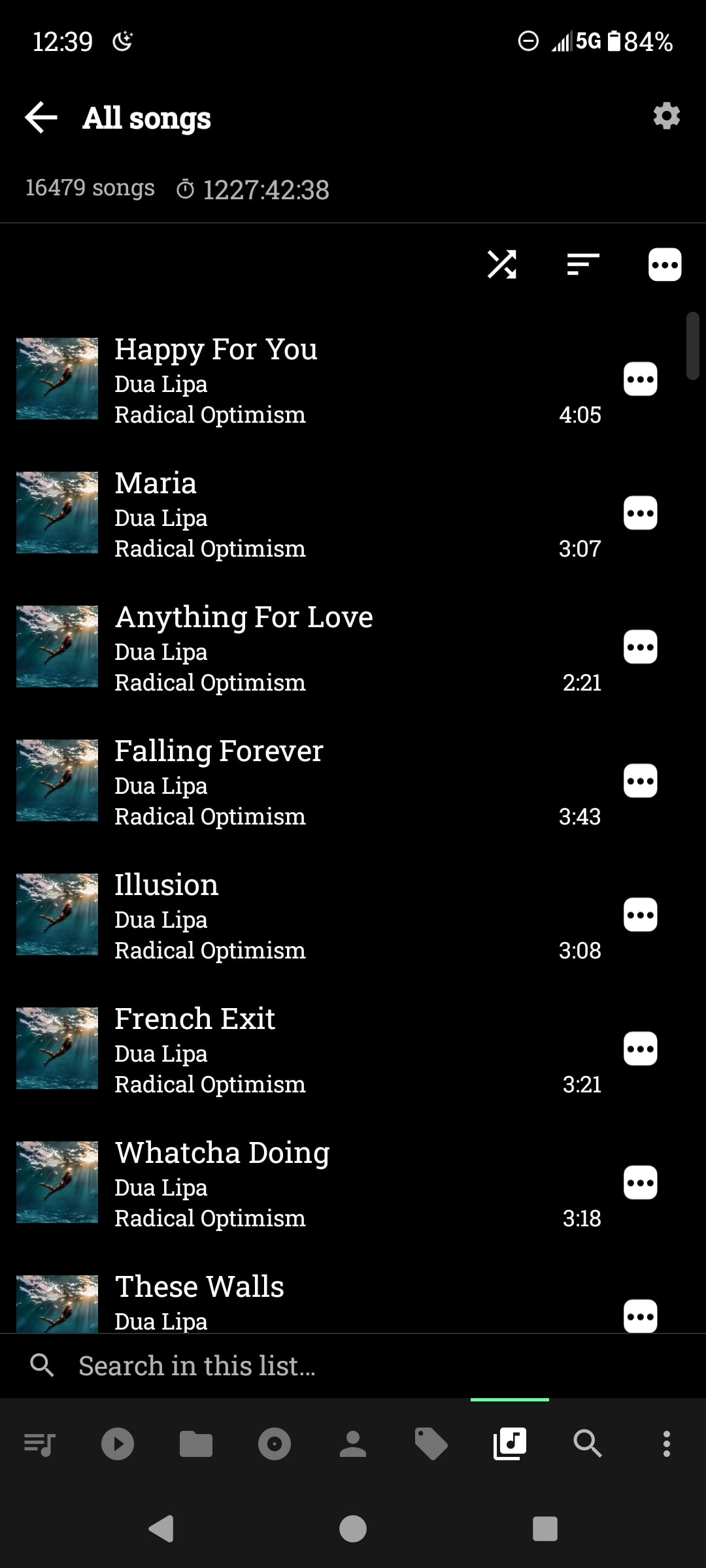Screen dimensions: 706x1568
Task: Open list options menu above songs
Action: [x=665, y=265]
